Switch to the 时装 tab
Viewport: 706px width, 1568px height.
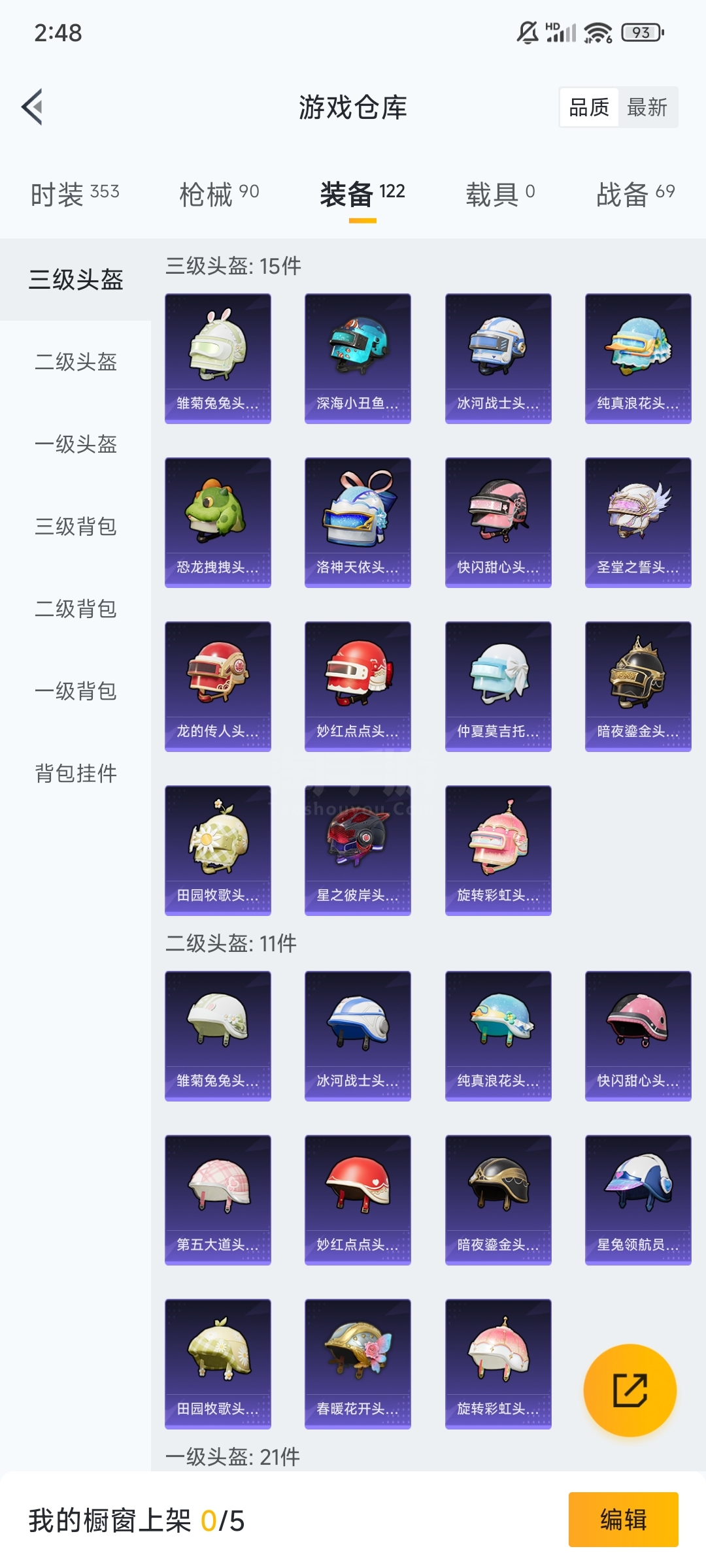tap(75, 194)
